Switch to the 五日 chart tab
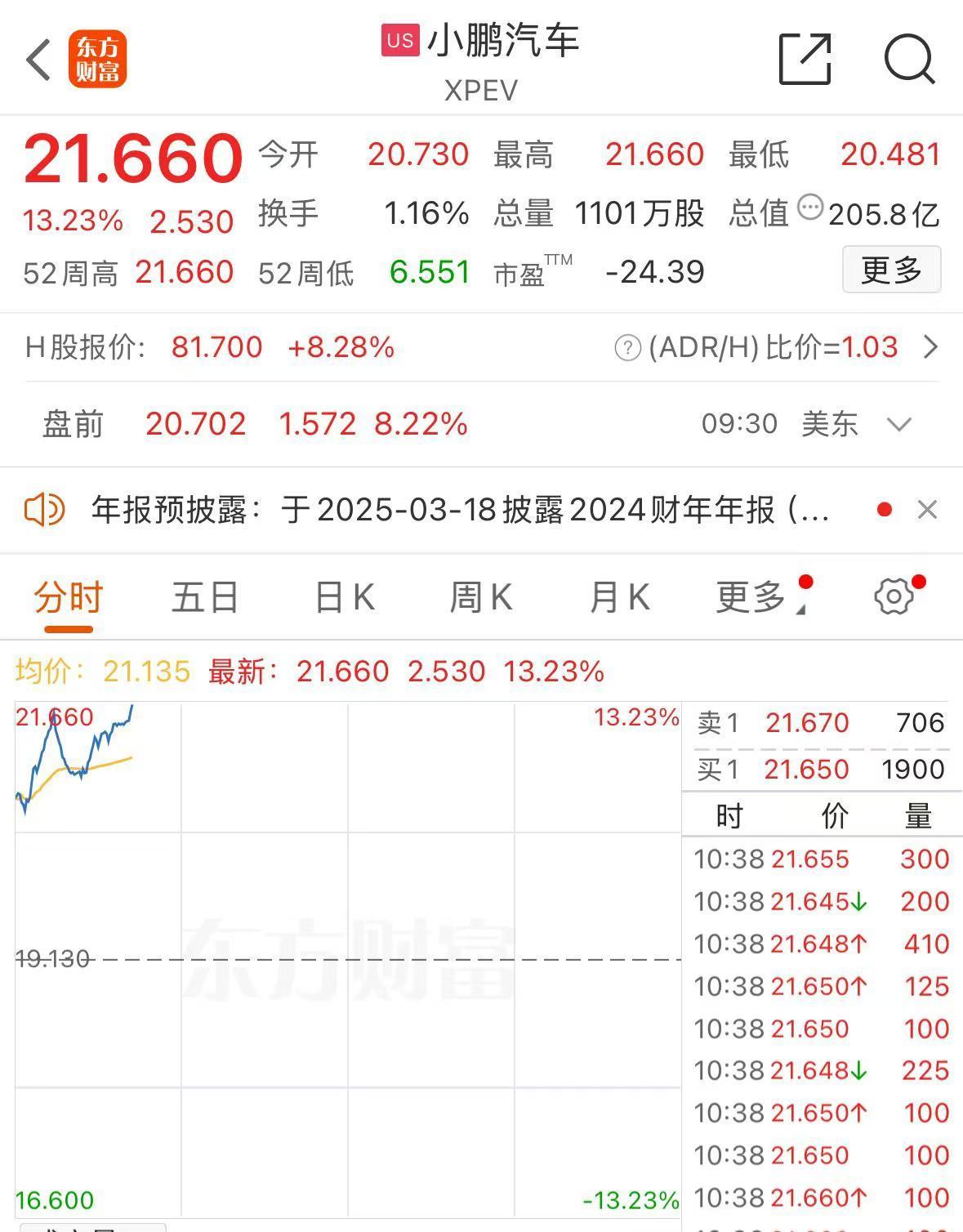 205,597
